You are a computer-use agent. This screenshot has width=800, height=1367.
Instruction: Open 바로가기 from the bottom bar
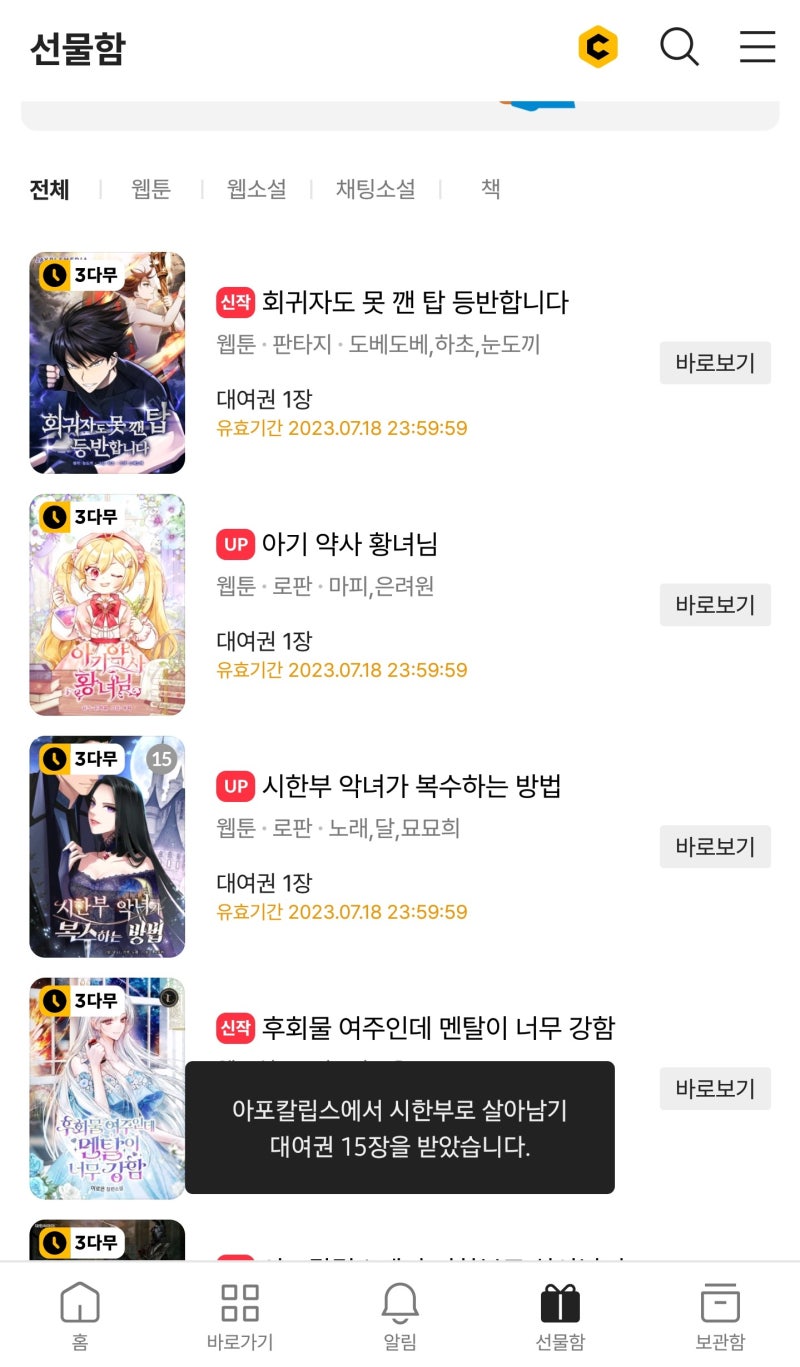[x=240, y=1313]
